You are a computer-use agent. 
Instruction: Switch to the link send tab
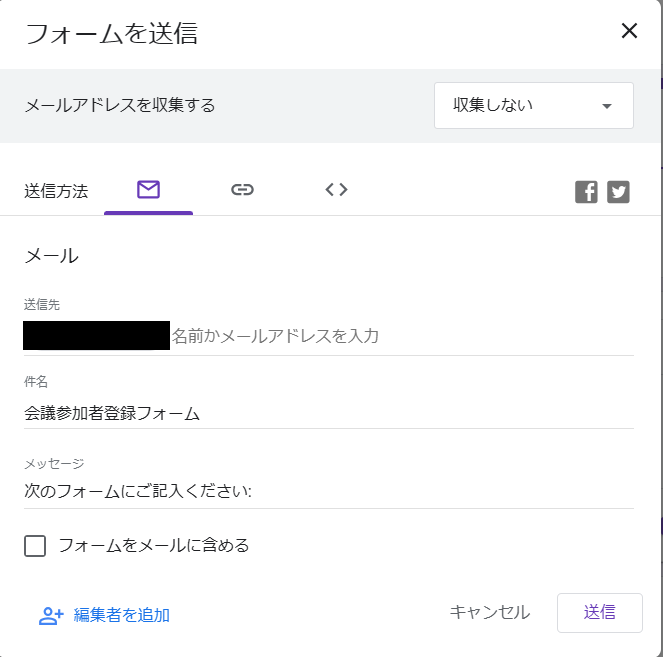242,189
